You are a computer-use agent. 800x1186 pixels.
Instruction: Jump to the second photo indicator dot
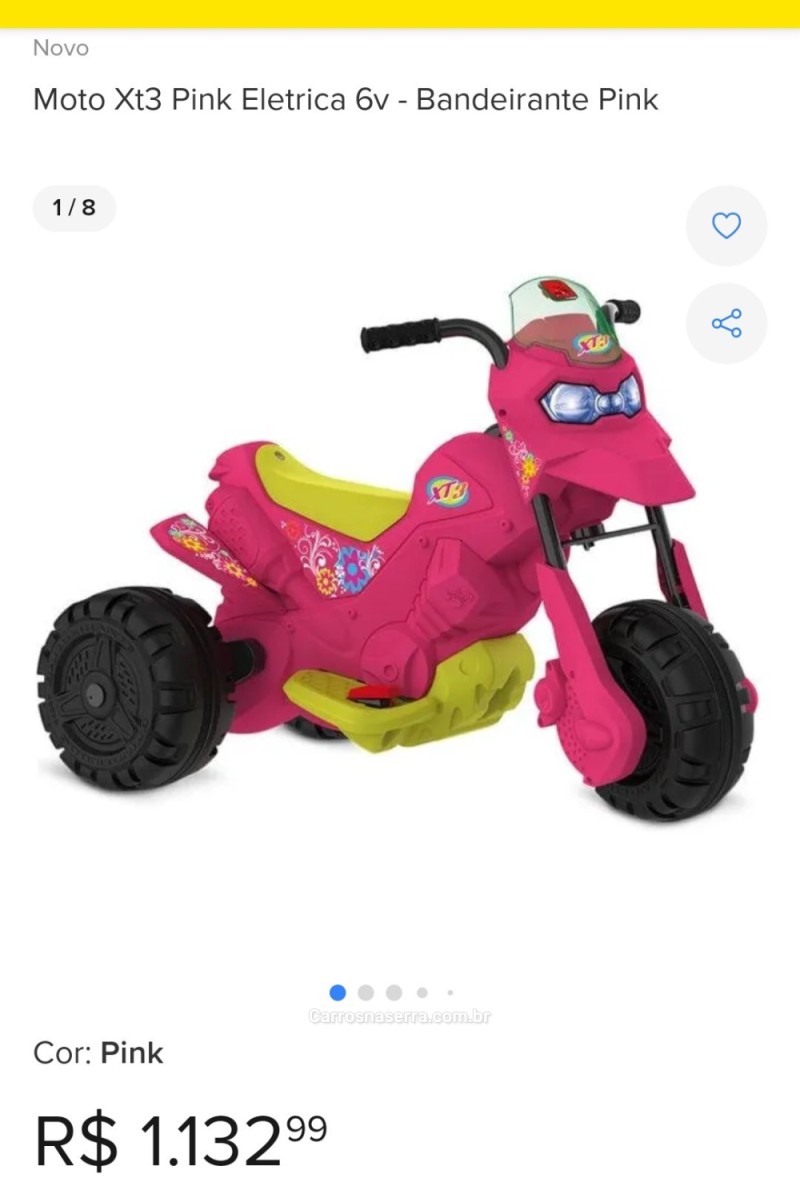point(366,993)
